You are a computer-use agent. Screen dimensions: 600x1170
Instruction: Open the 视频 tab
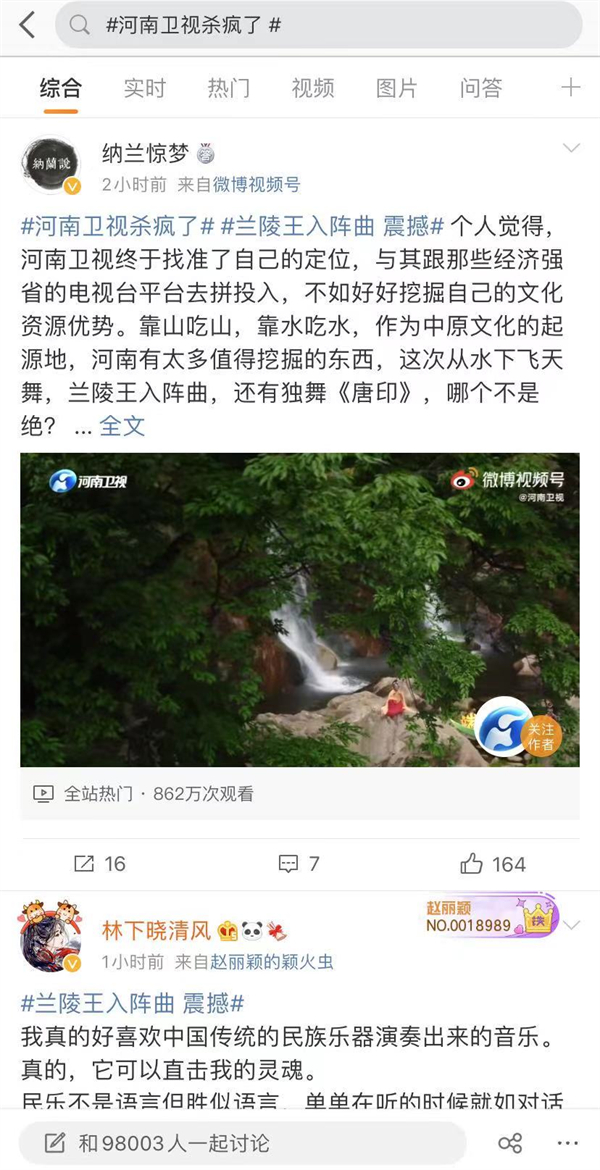pos(312,88)
